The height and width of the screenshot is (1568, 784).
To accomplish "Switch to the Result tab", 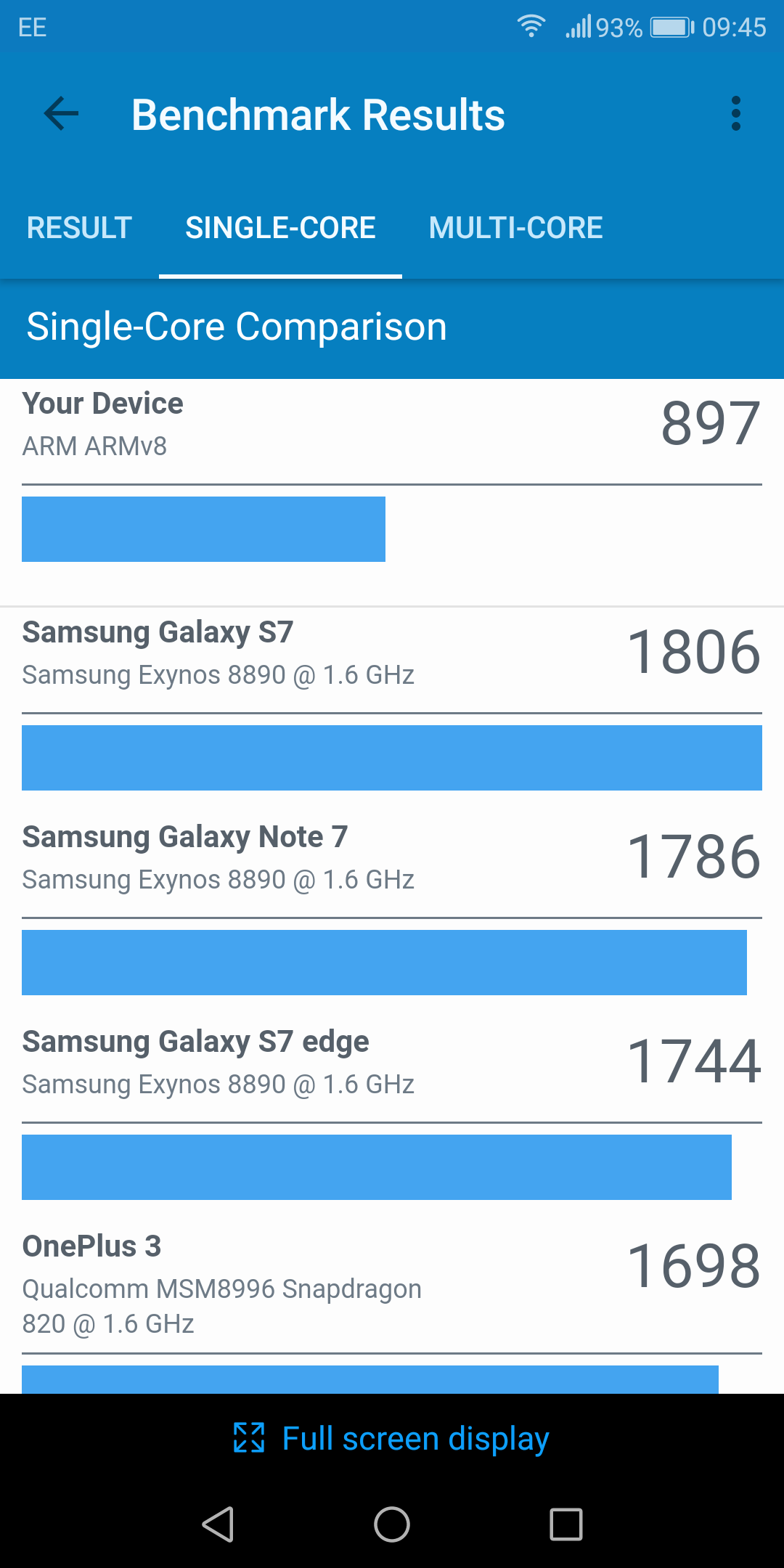I will (79, 228).
